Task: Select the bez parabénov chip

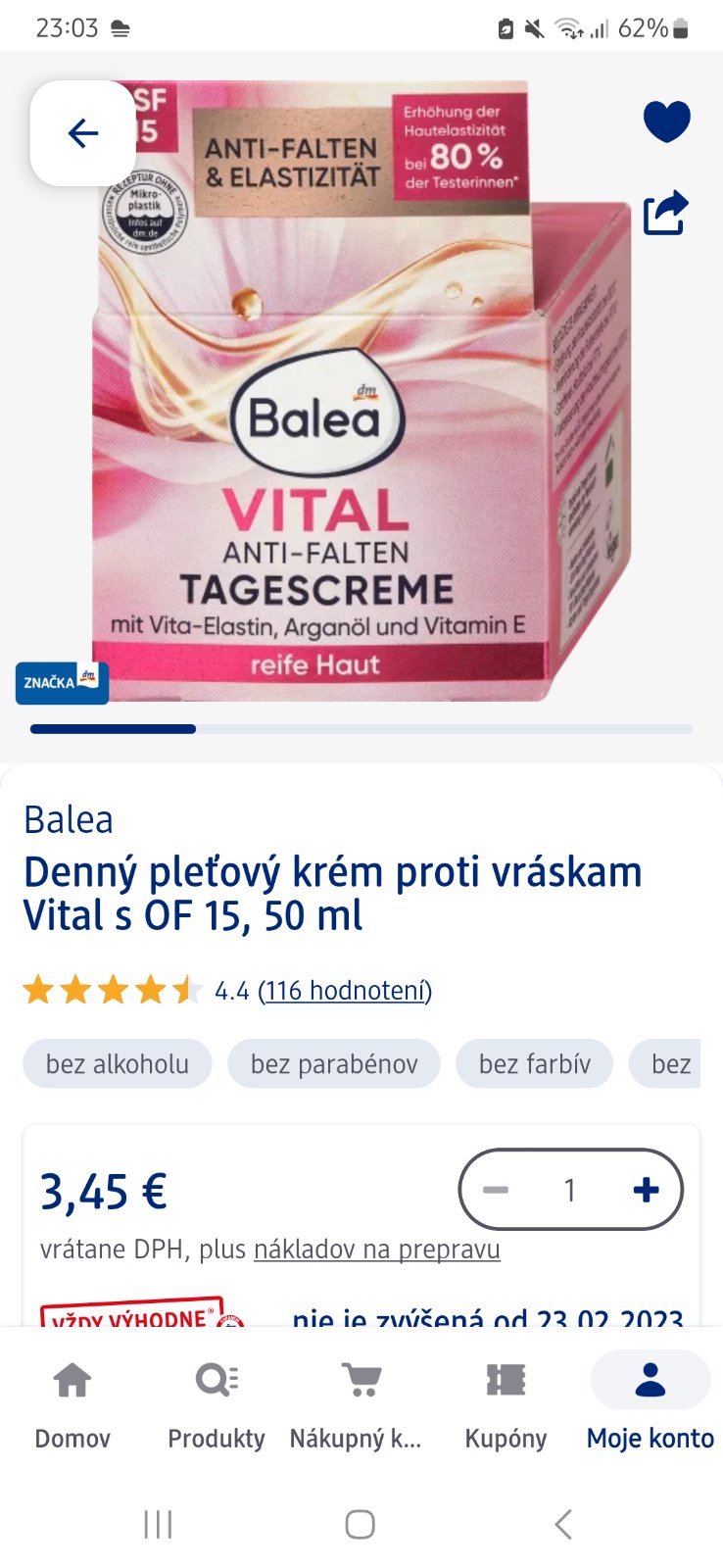Action: 334,1064
